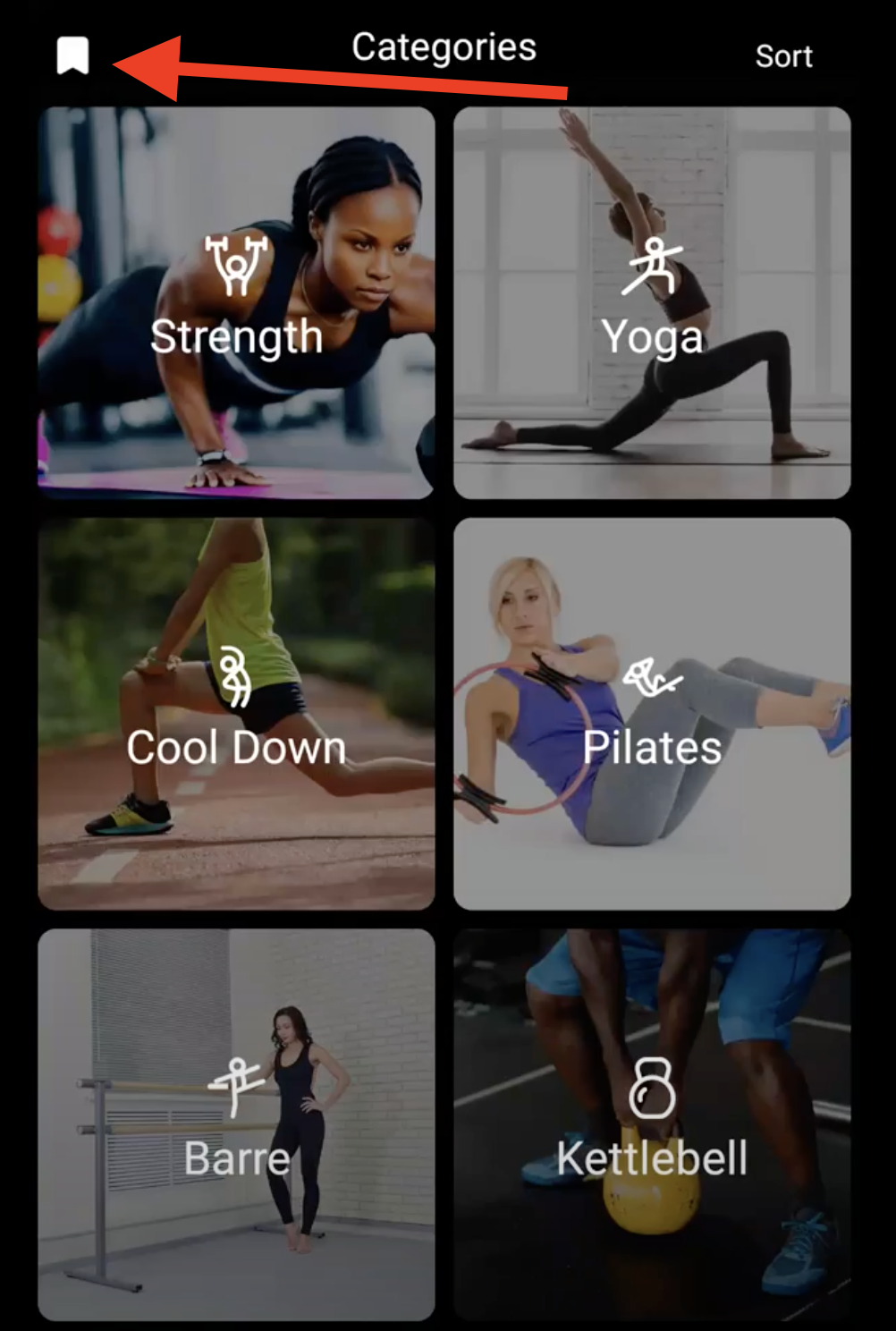The width and height of the screenshot is (896, 1331).
Task: Tap the Sort button
Action: (783, 56)
